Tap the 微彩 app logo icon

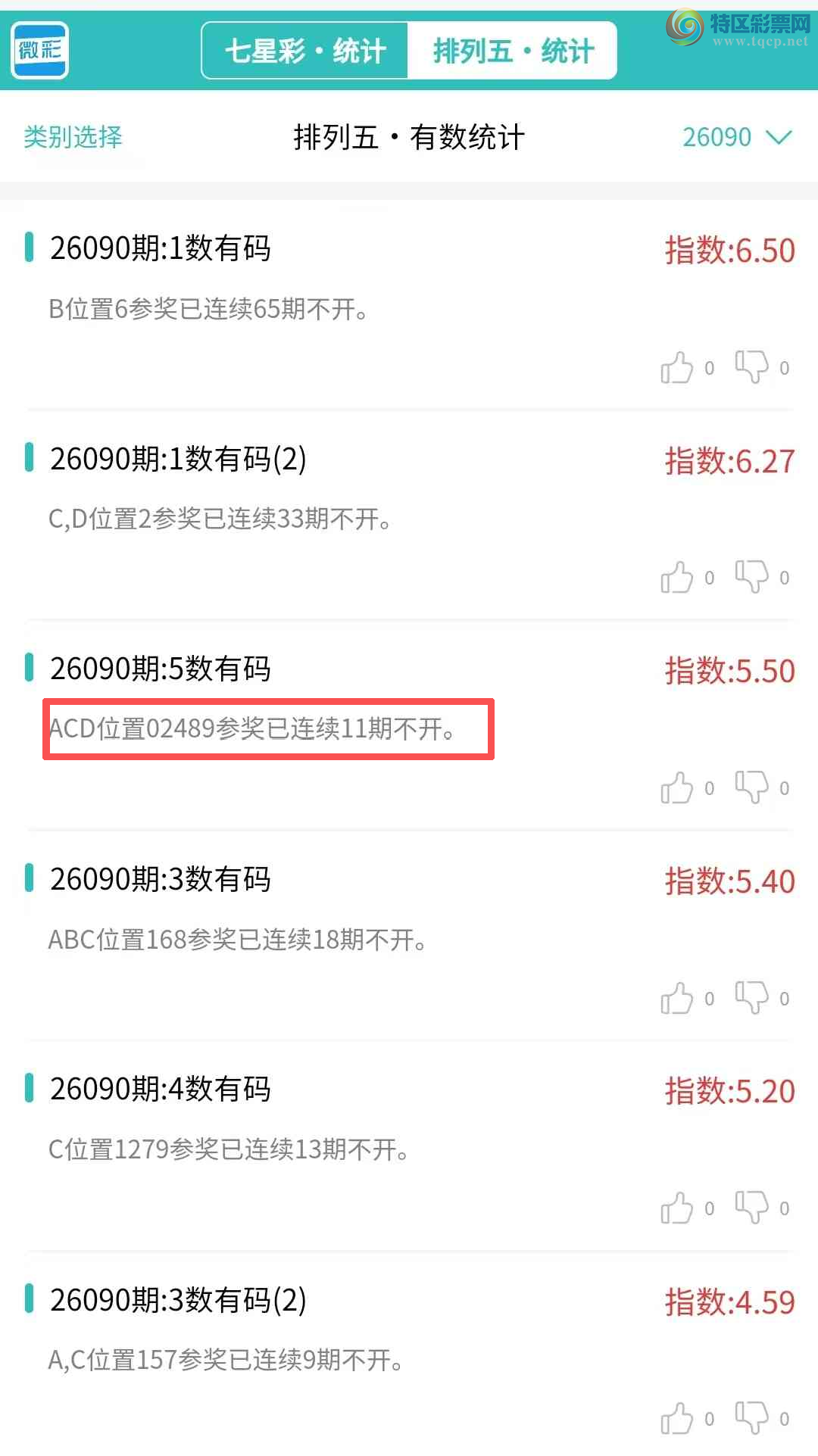click(x=40, y=51)
